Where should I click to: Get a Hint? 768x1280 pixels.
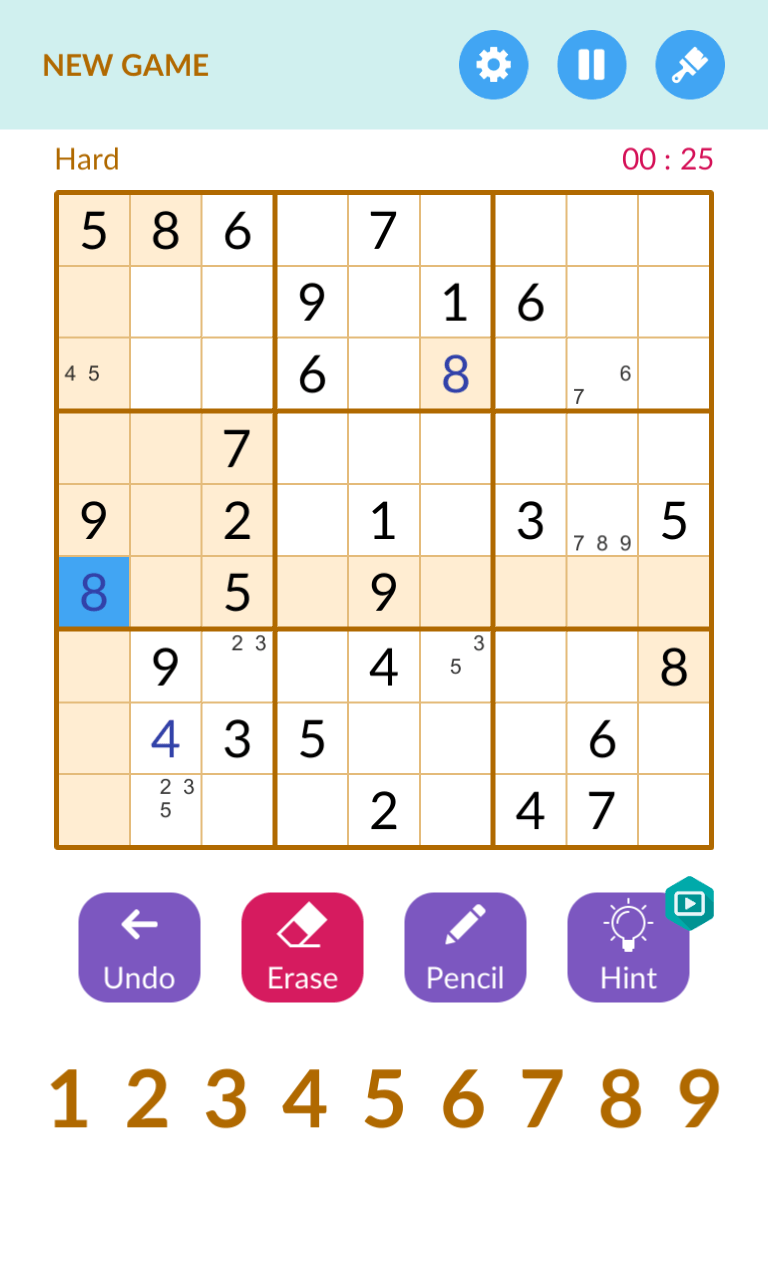point(628,946)
